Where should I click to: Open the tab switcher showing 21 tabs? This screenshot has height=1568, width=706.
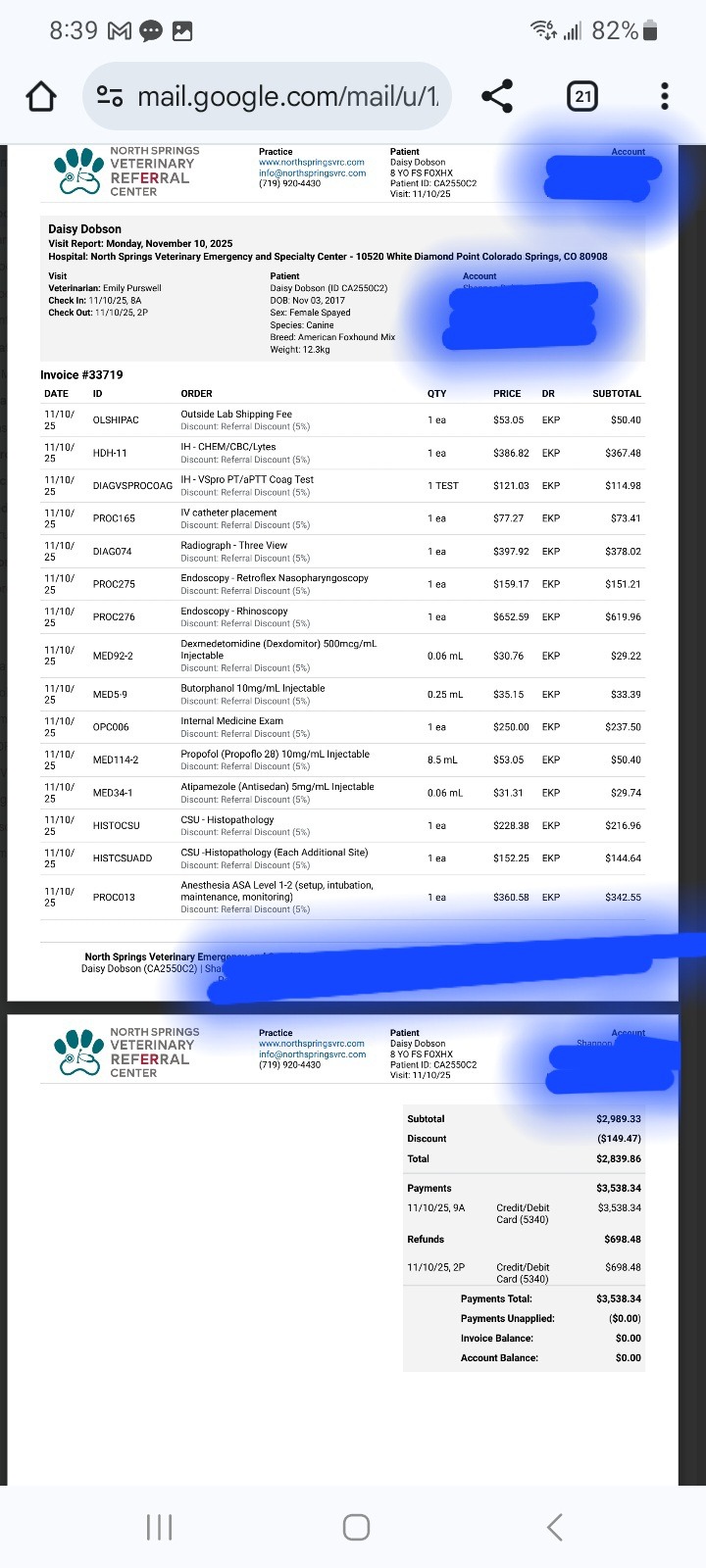[x=582, y=96]
